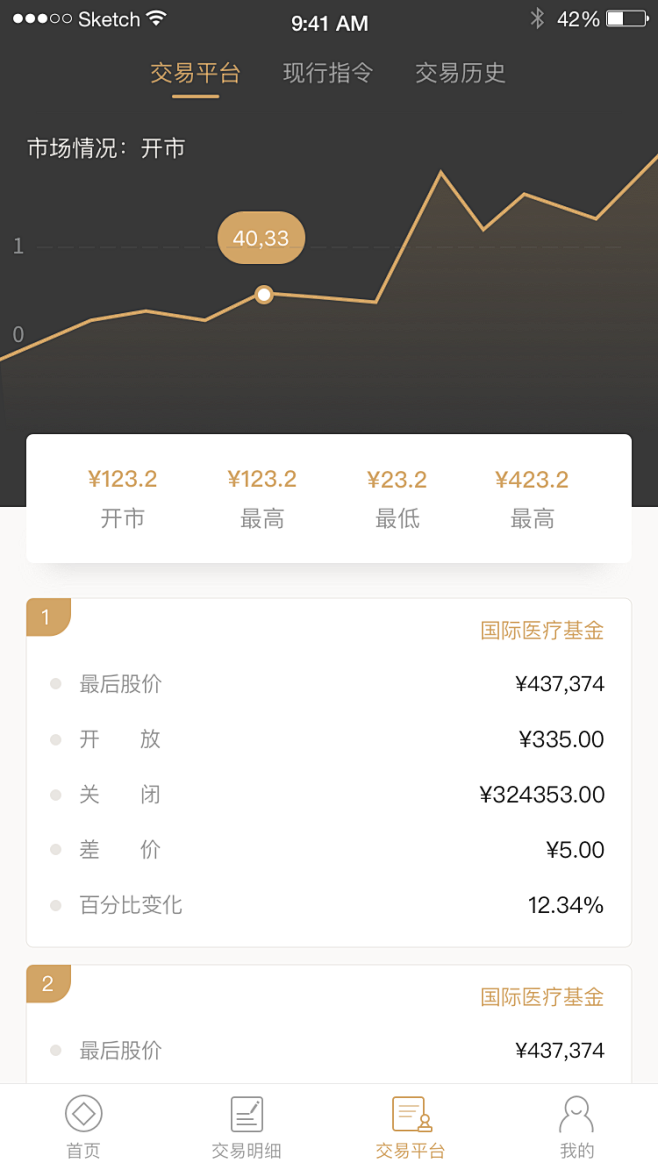
Task: Open fund card number 2 国际医疗基金
Action: click(x=542, y=997)
